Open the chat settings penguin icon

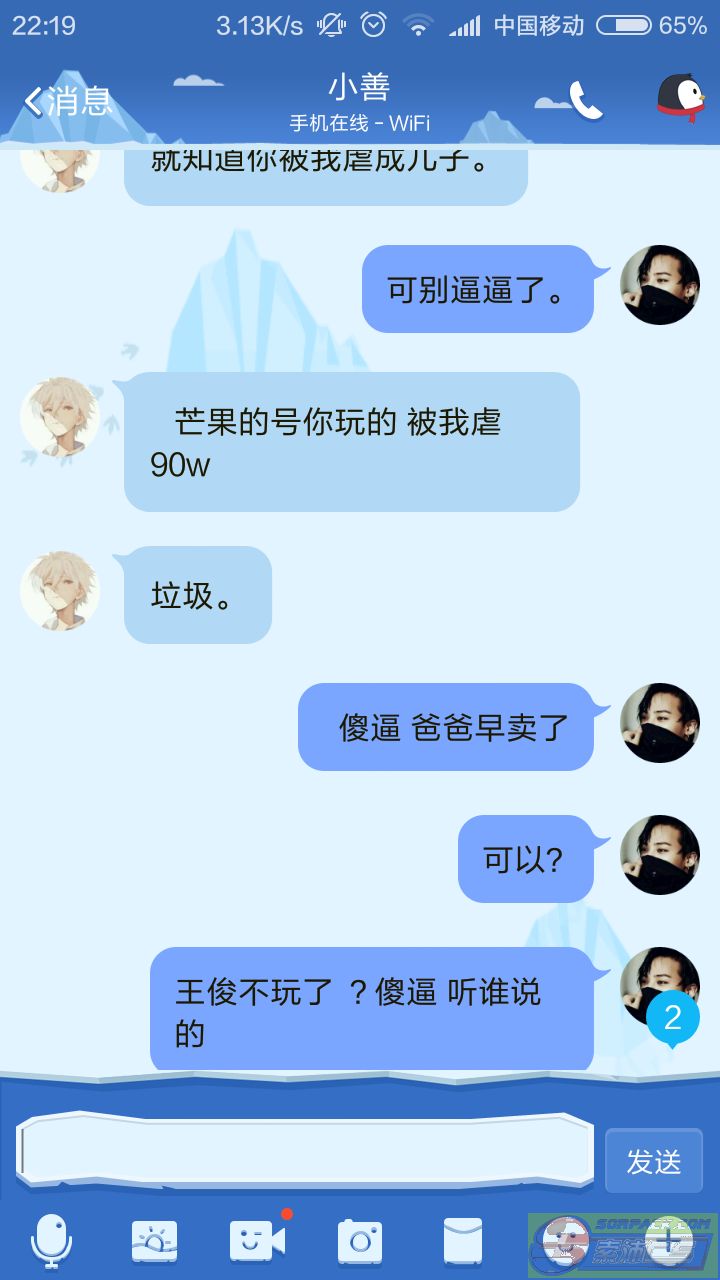point(681,99)
